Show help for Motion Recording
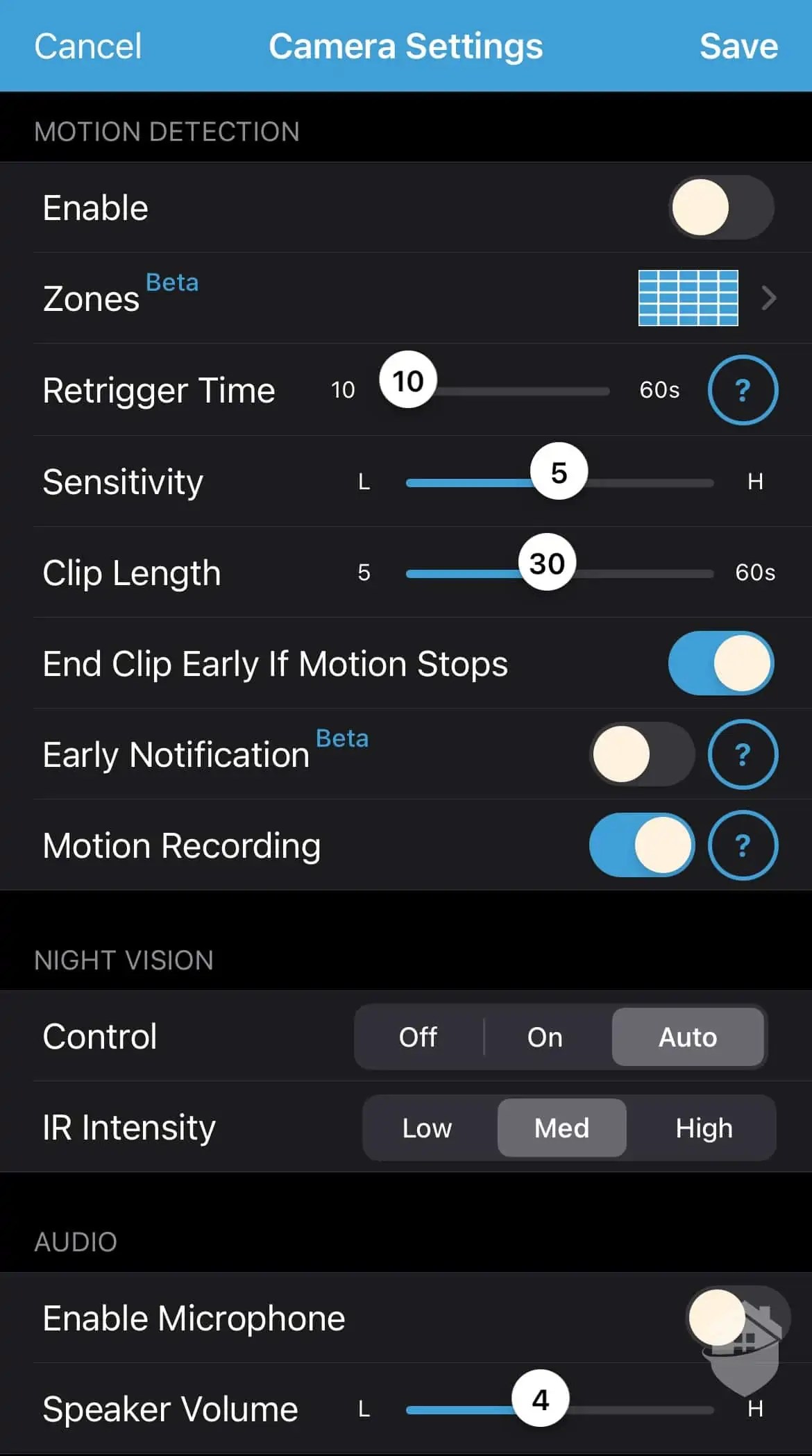Screen dimensions: 812x1456 click(x=742, y=845)
